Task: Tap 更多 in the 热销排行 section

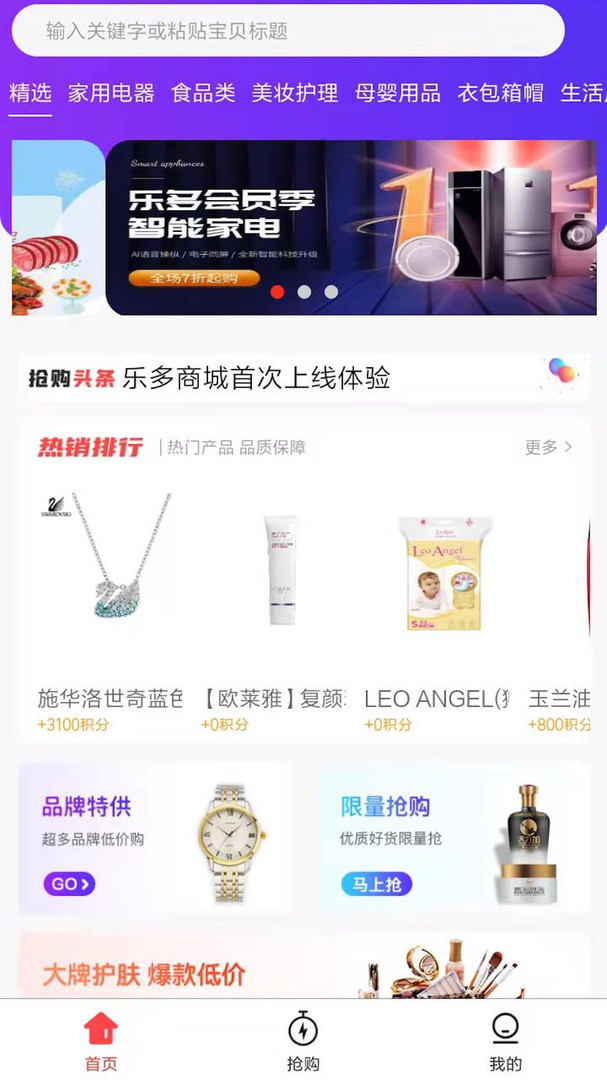Action: pyautogui.click(x=548, y=447)
